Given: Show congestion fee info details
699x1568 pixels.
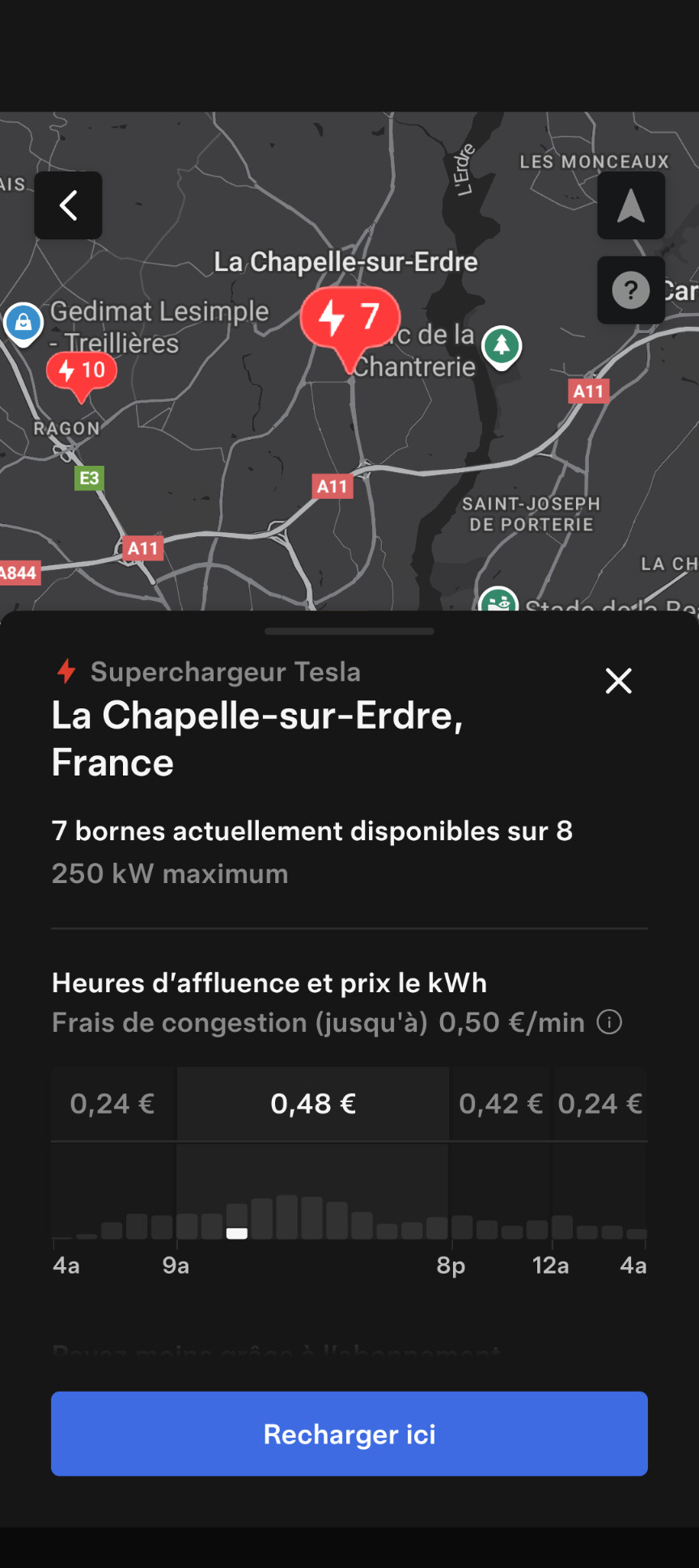Looking at the screenshot, I should coord(609,1022).
